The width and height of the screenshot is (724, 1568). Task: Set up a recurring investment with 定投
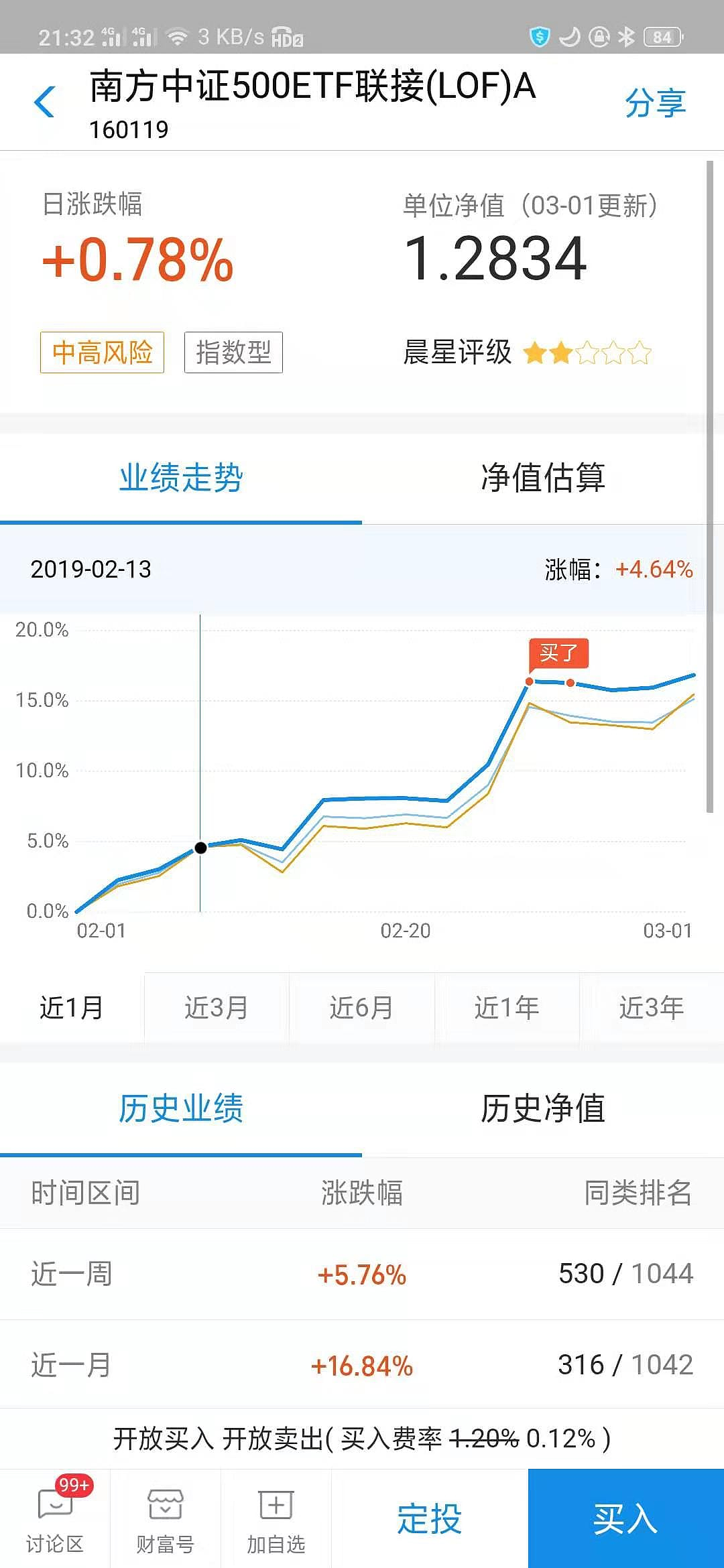coord(430,1518)
